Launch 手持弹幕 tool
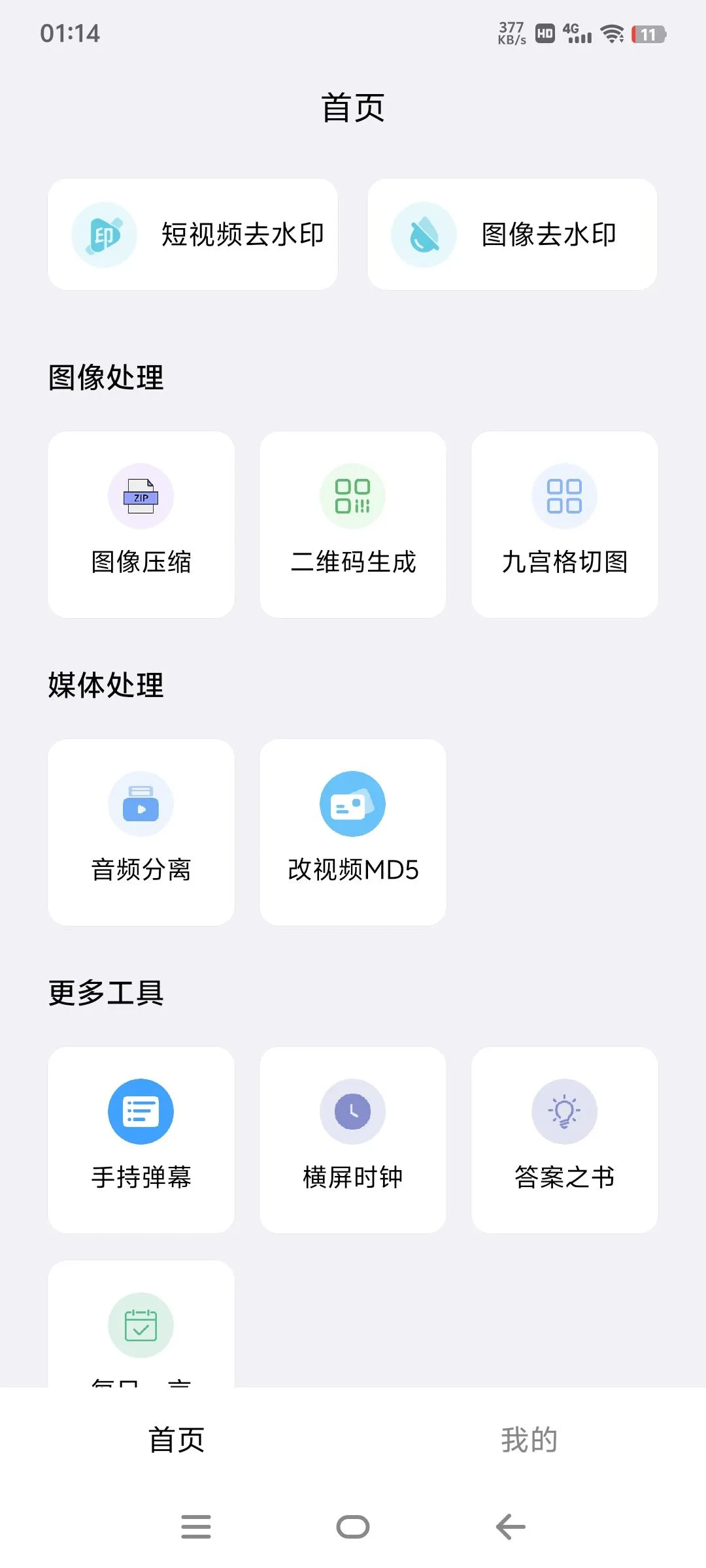 (141, 1139)
